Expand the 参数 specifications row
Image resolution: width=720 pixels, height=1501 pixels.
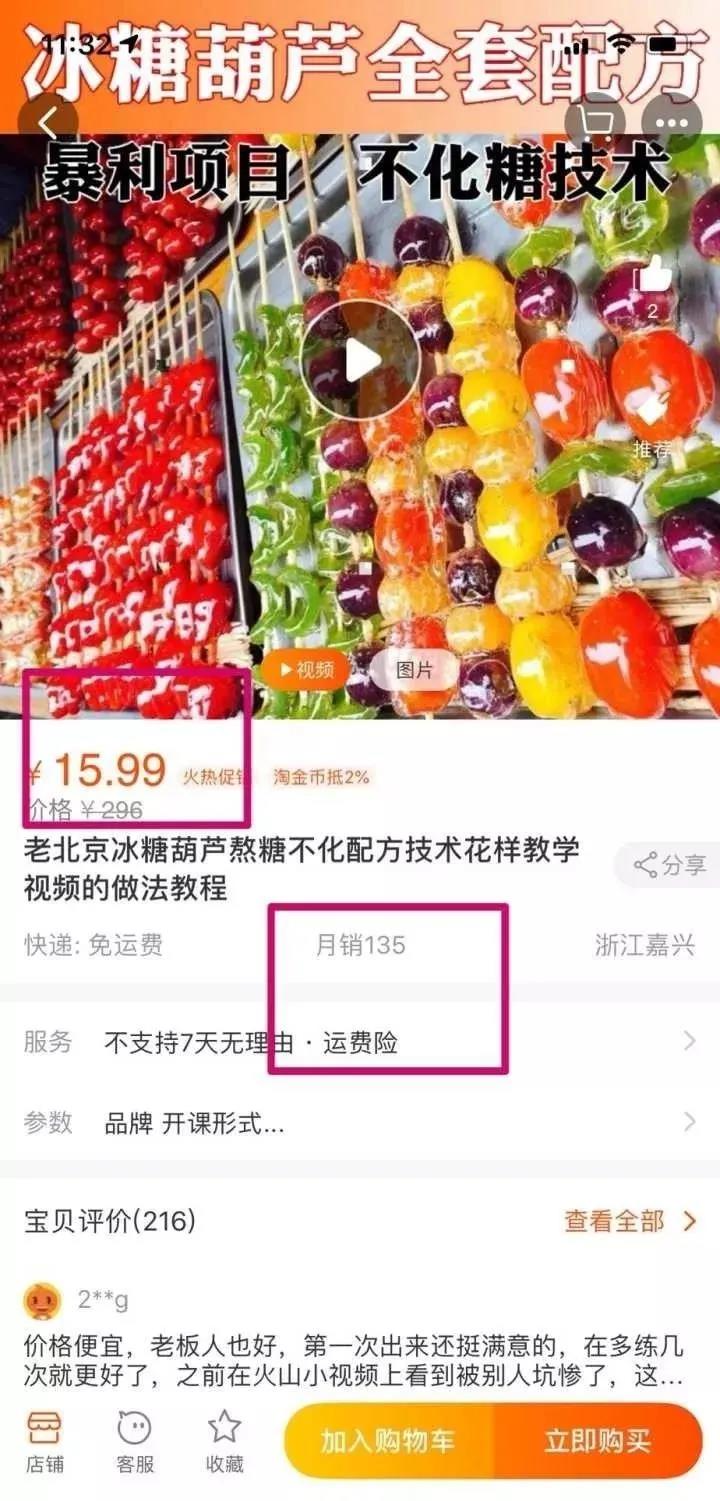pyautogui.click(x=360, y=1123)
